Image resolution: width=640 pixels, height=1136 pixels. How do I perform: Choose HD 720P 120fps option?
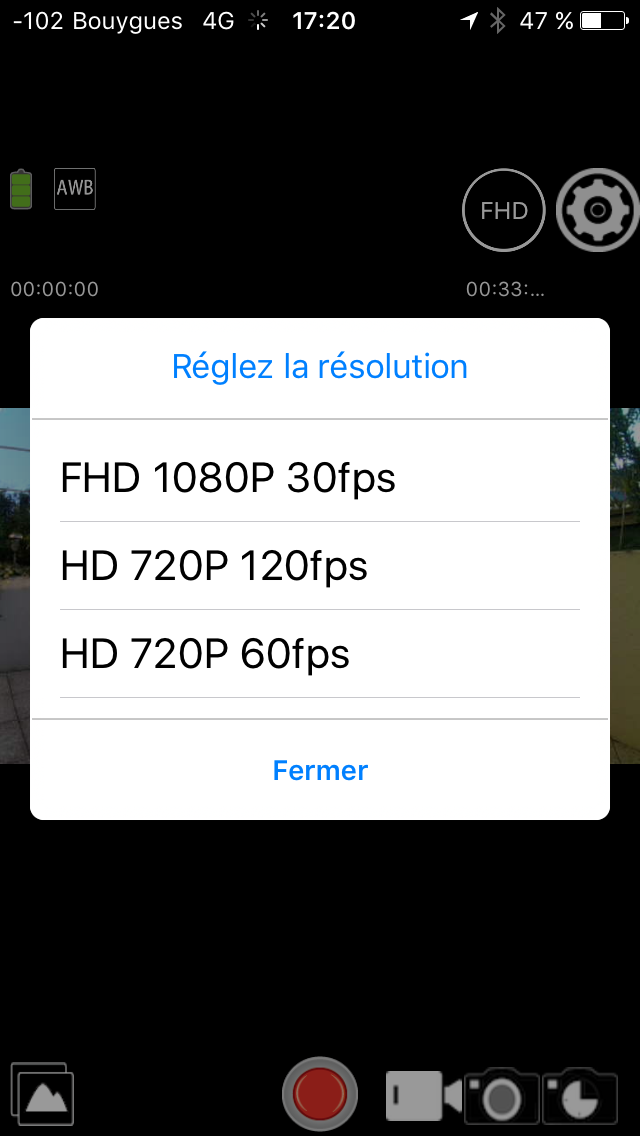[320, 566]
